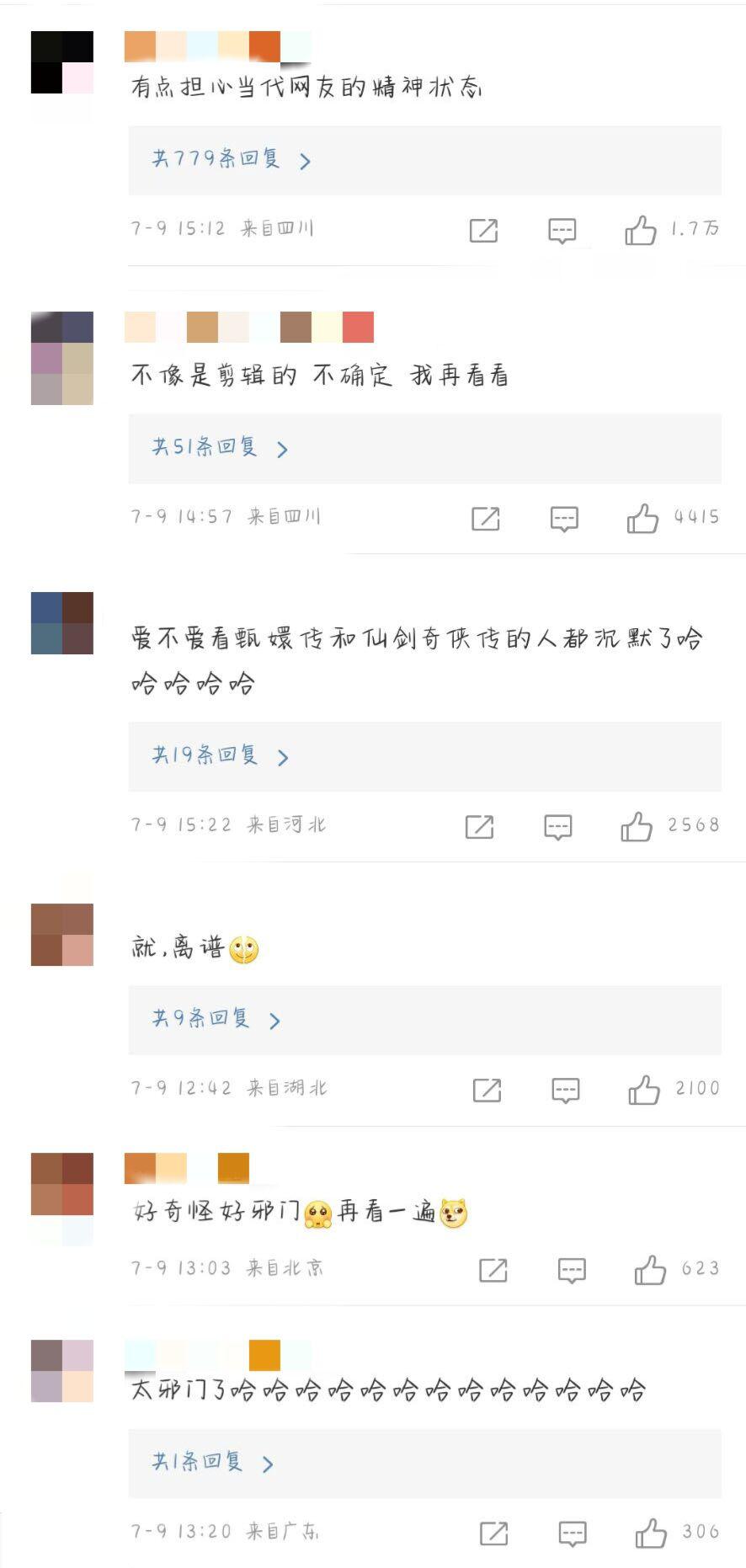746x1568 pixels.
Task: Repost the comment posted at 7-9 15:12
Action: (x=483, y=230)
